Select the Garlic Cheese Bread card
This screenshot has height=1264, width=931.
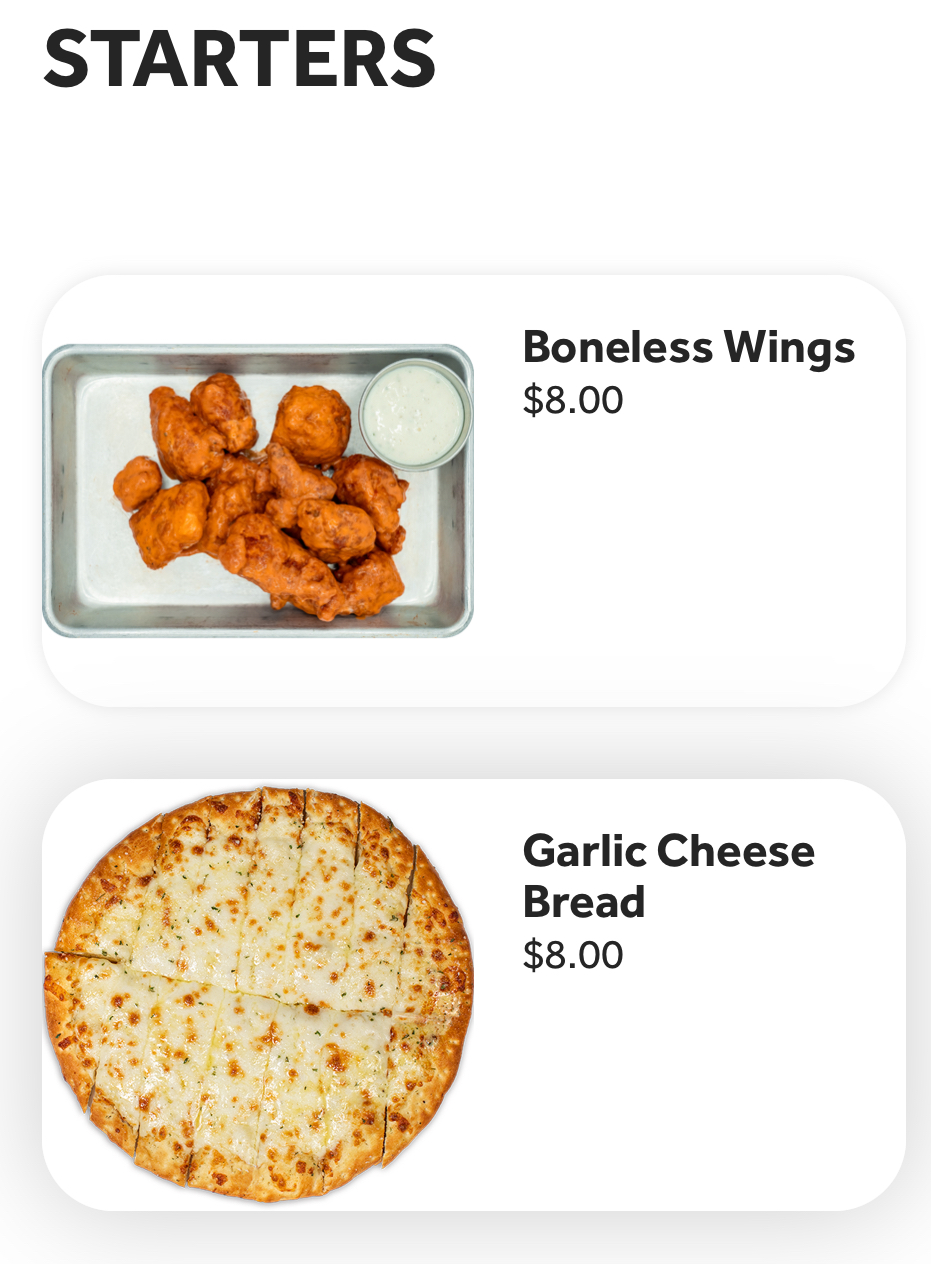pos(474,995)
